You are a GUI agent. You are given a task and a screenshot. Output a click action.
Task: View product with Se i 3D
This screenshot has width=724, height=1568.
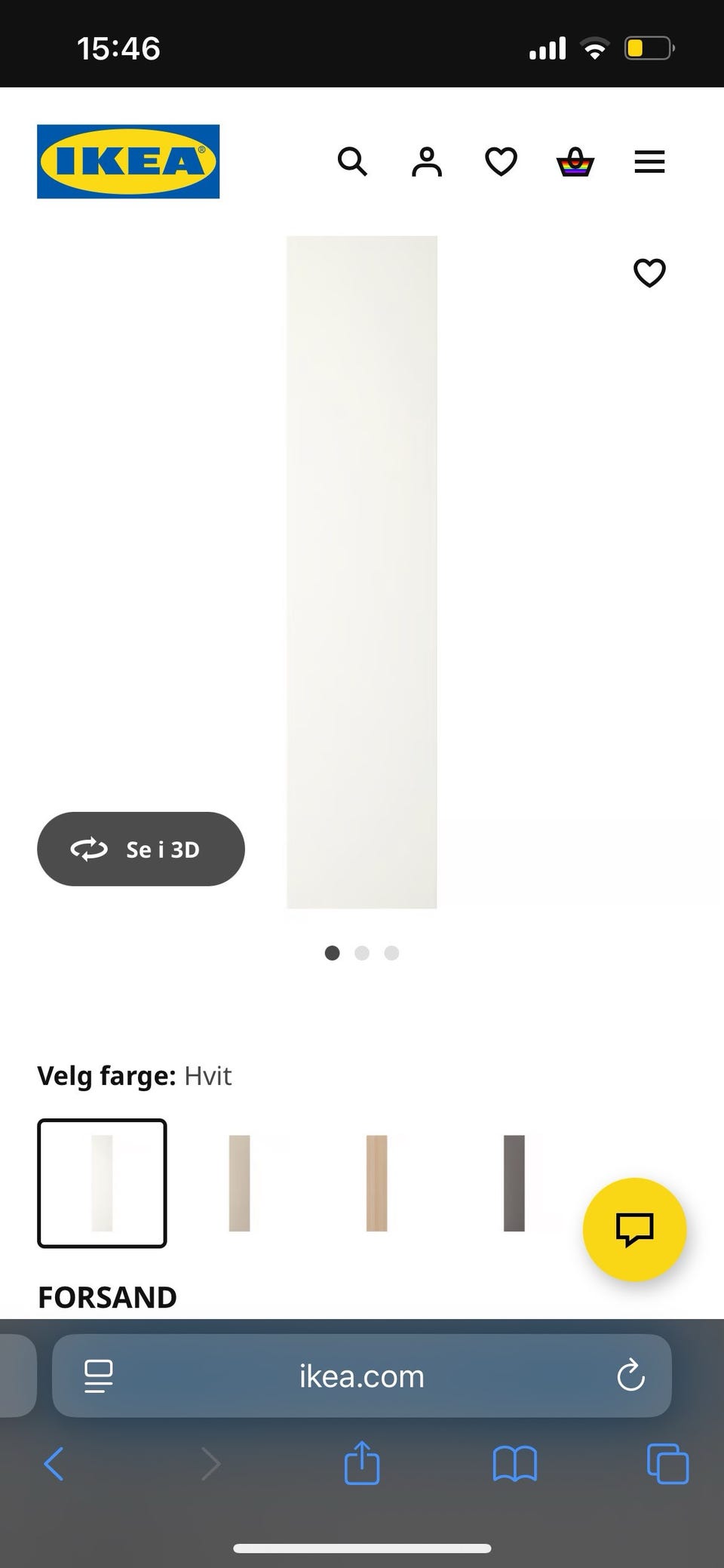[x=141, y=849]
